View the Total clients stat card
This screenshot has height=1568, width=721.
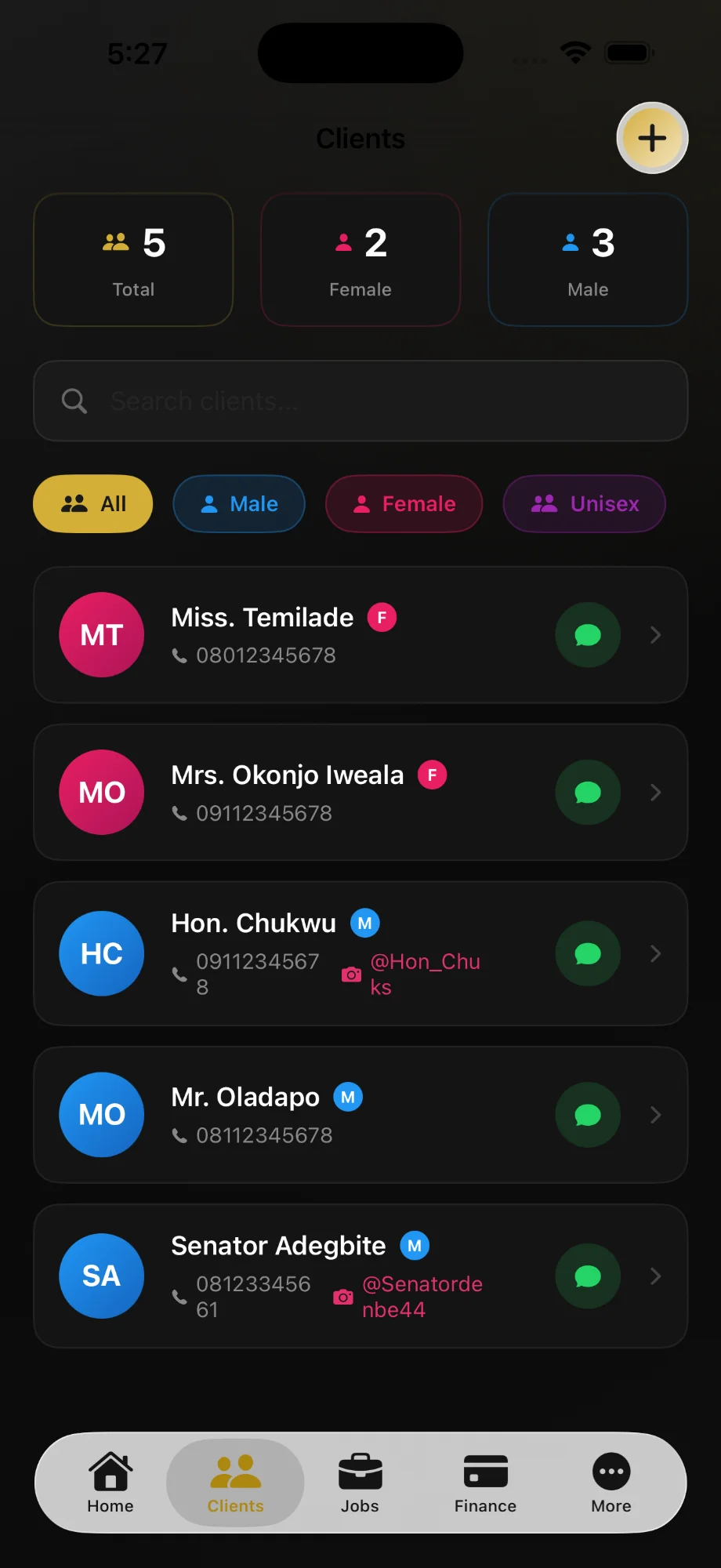[133, 260]
